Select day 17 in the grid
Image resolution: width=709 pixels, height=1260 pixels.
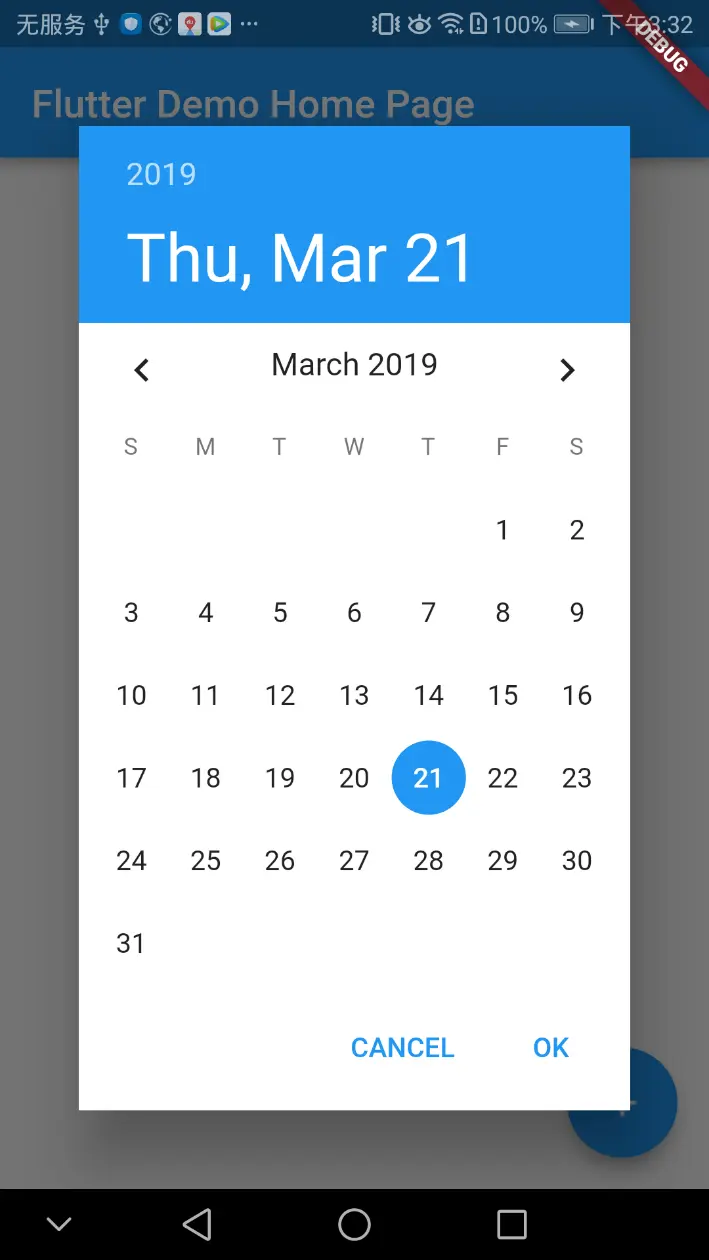click(x=131, y=778)
